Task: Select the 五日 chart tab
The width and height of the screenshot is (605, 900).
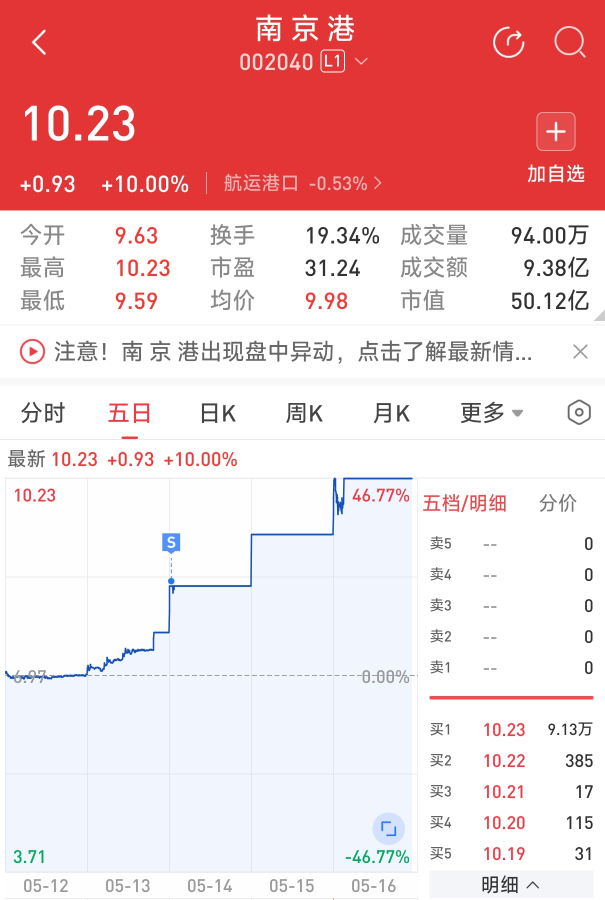Action: point(130,413)
